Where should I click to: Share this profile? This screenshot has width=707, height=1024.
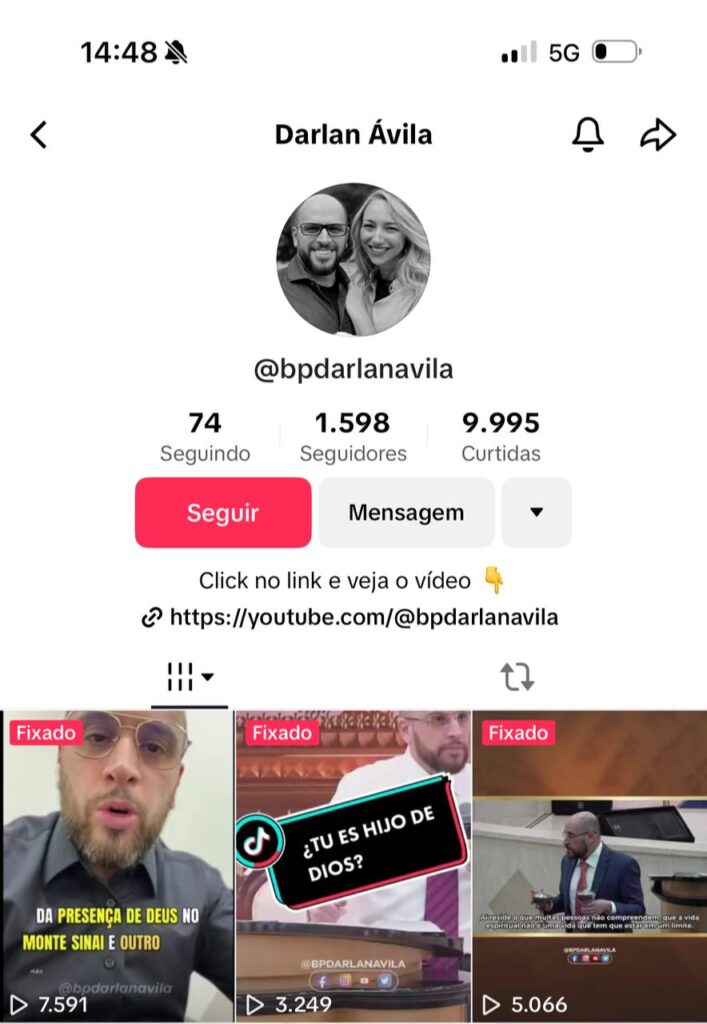click(x=658, y=135)
